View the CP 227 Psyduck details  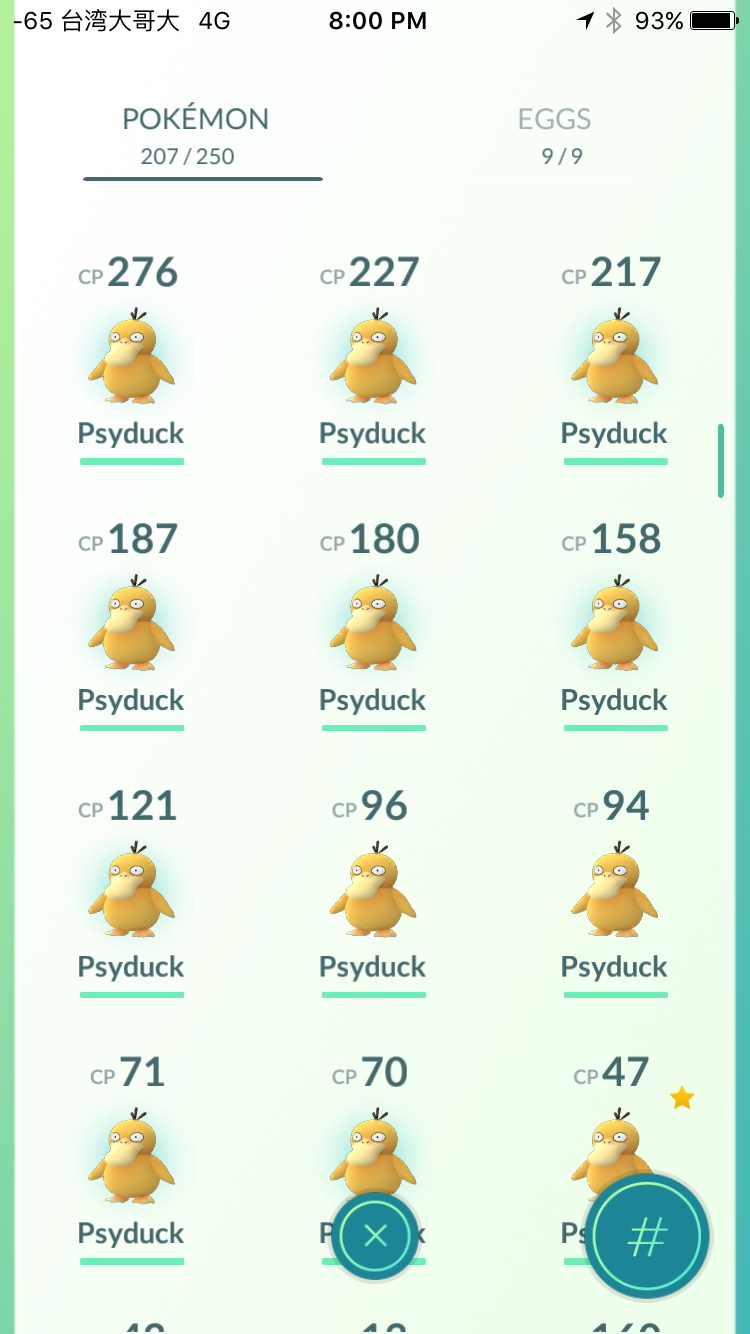click(372, 360)
